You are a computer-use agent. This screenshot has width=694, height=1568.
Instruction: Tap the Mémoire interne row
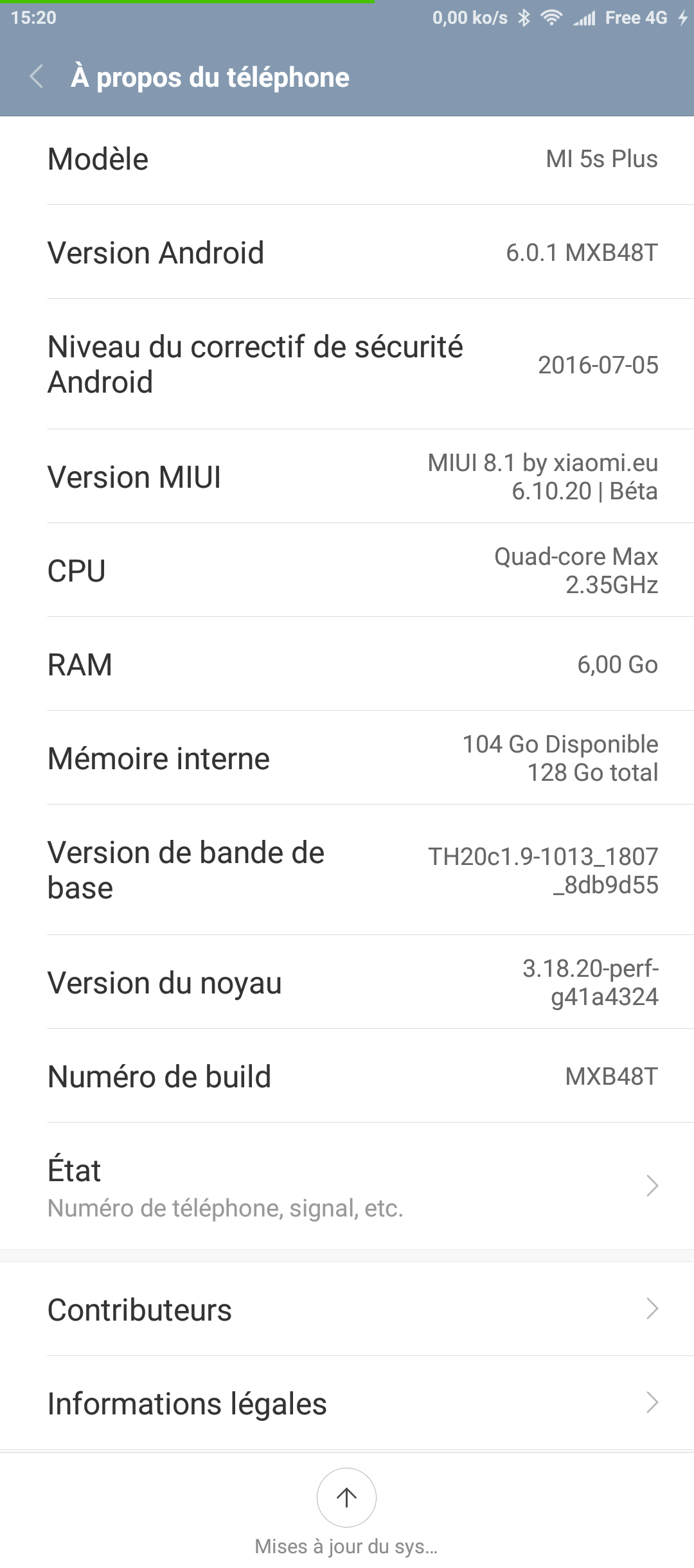pyautogui.click(x=347, y=758)
